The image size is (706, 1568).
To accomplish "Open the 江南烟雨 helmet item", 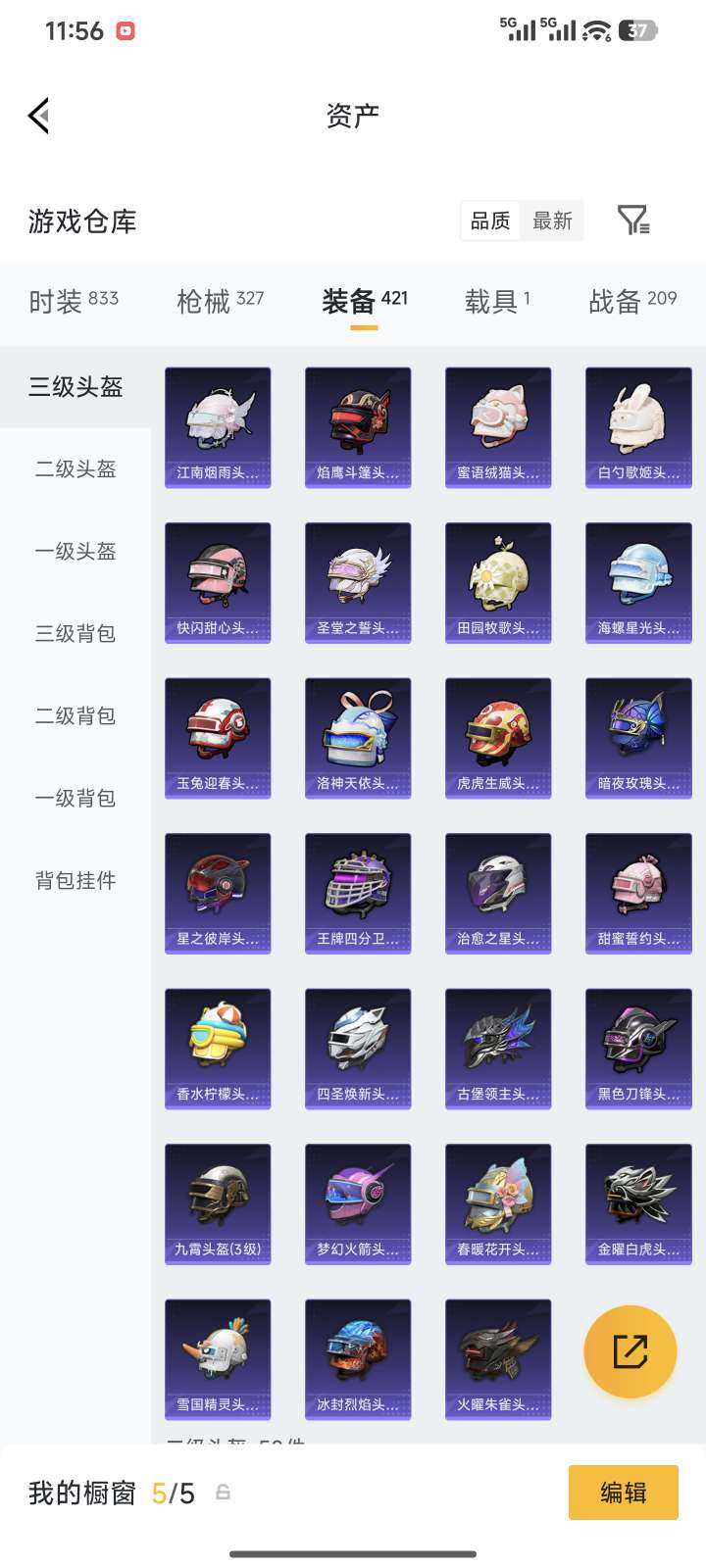I will [x=218, y=427].
